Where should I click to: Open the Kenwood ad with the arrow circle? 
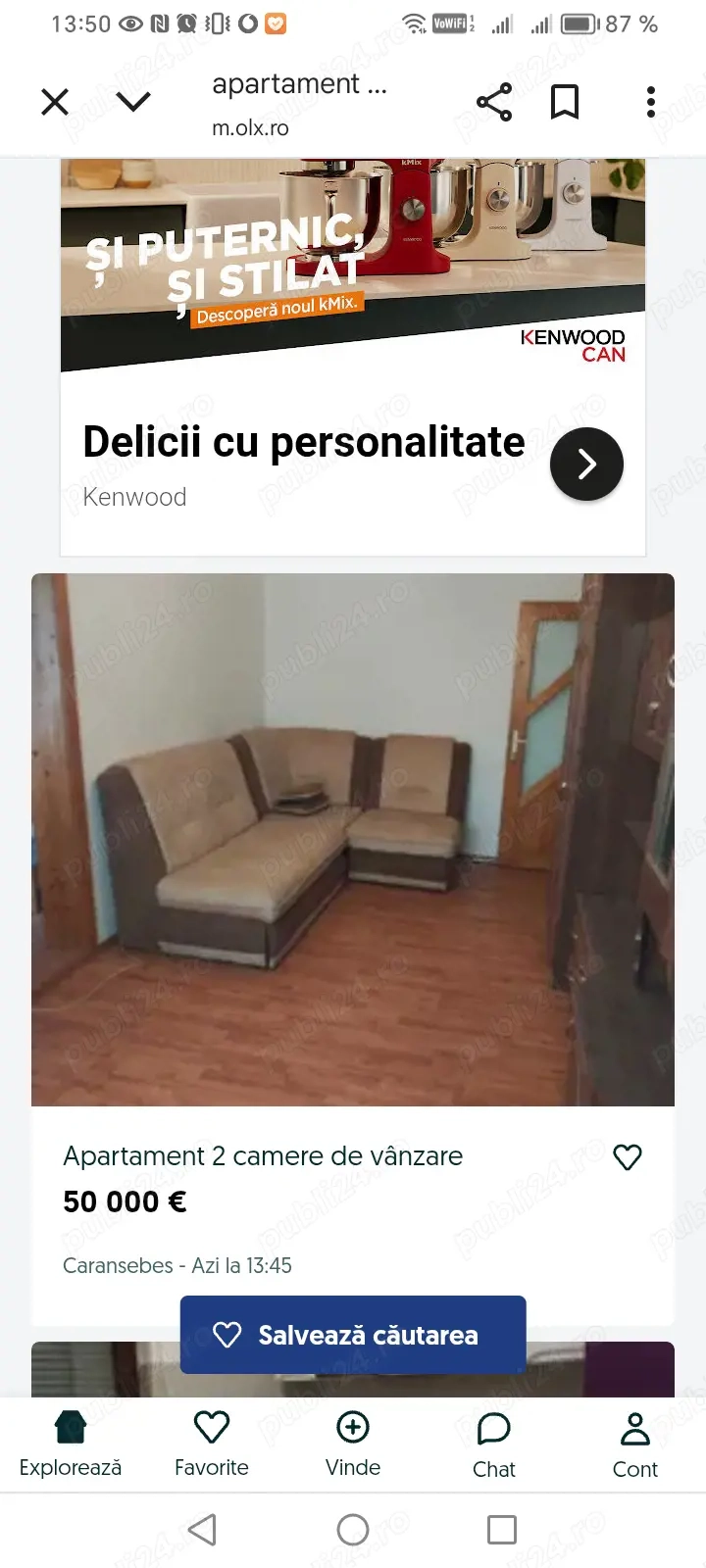[586, 464]
